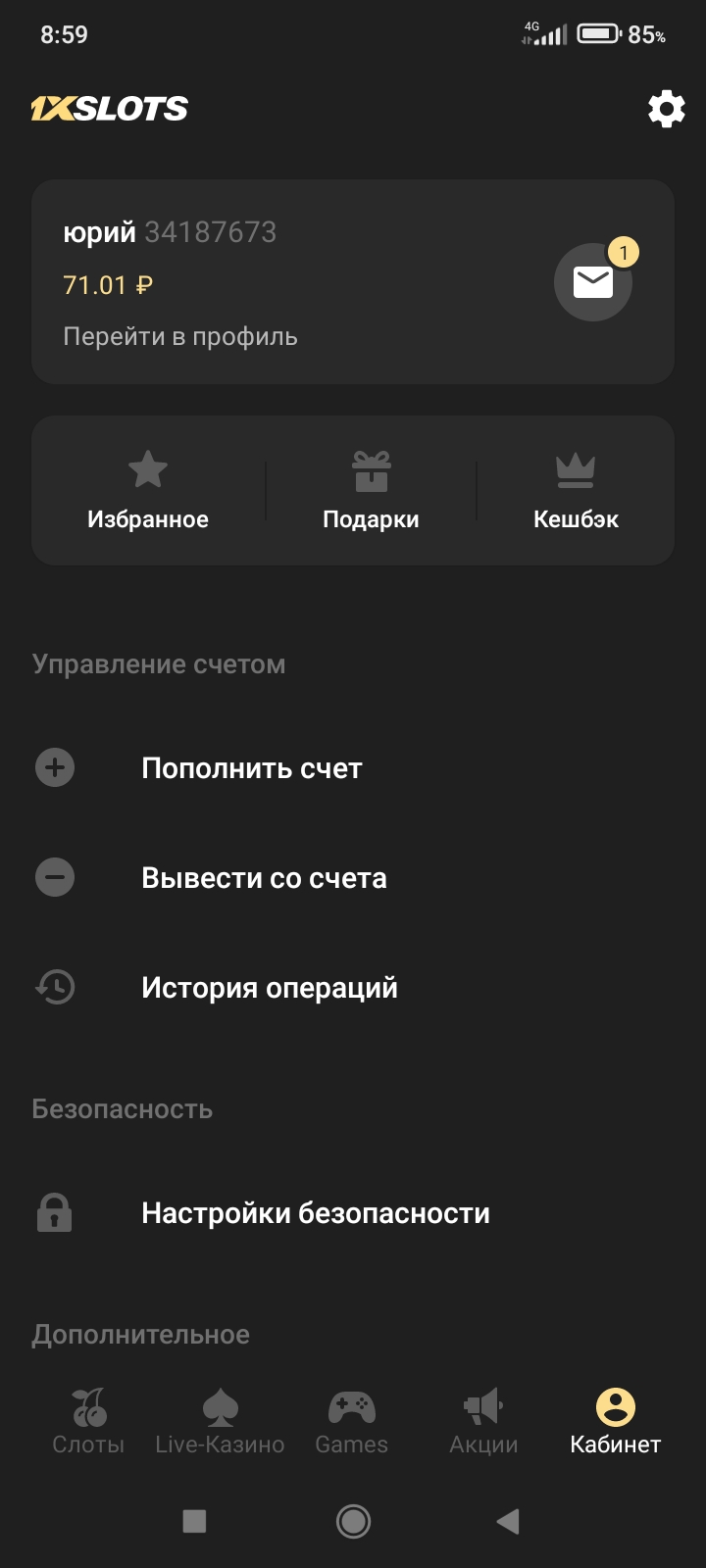Open Подарки gifts section

coord(371,490)
